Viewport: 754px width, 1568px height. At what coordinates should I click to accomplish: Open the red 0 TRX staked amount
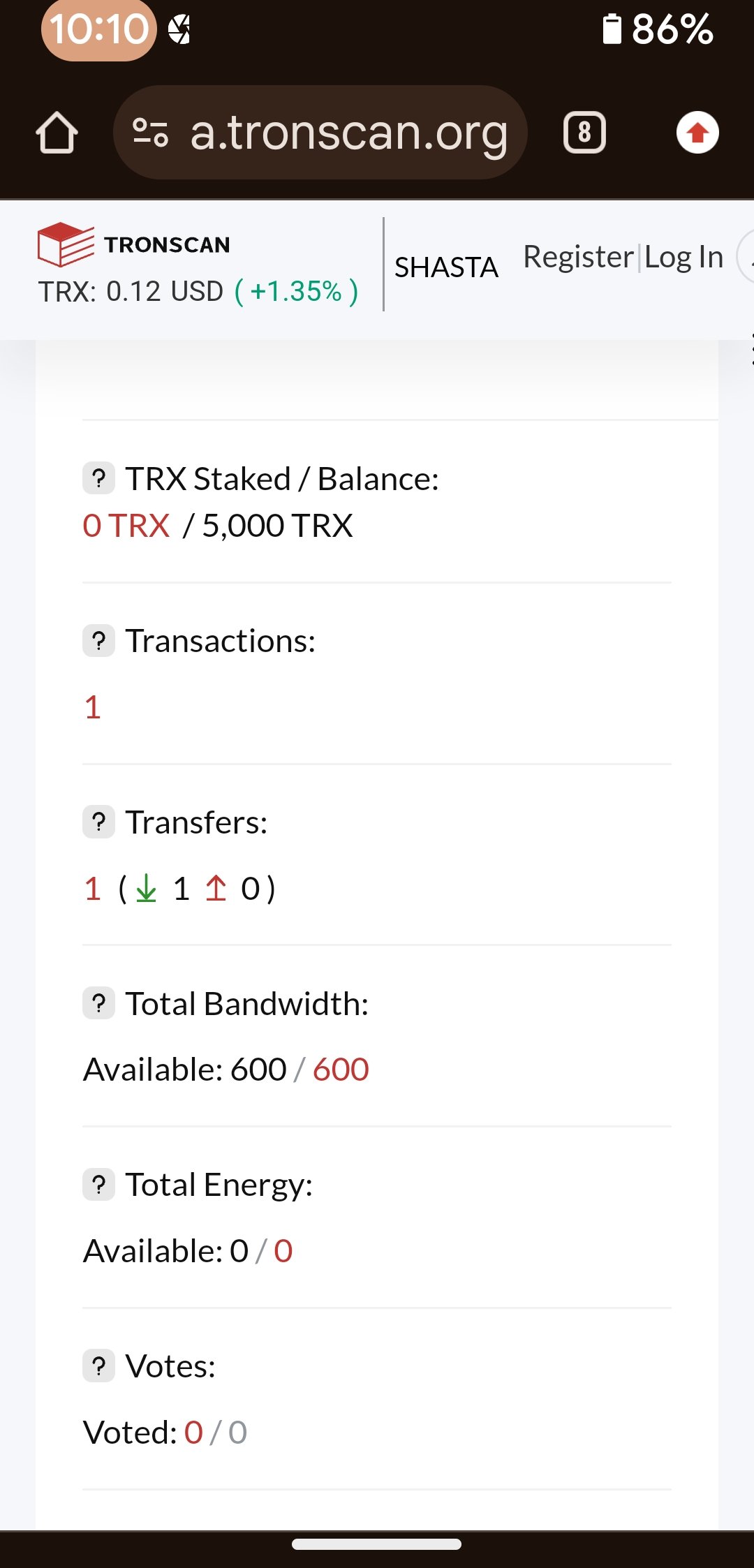point(126,526)
